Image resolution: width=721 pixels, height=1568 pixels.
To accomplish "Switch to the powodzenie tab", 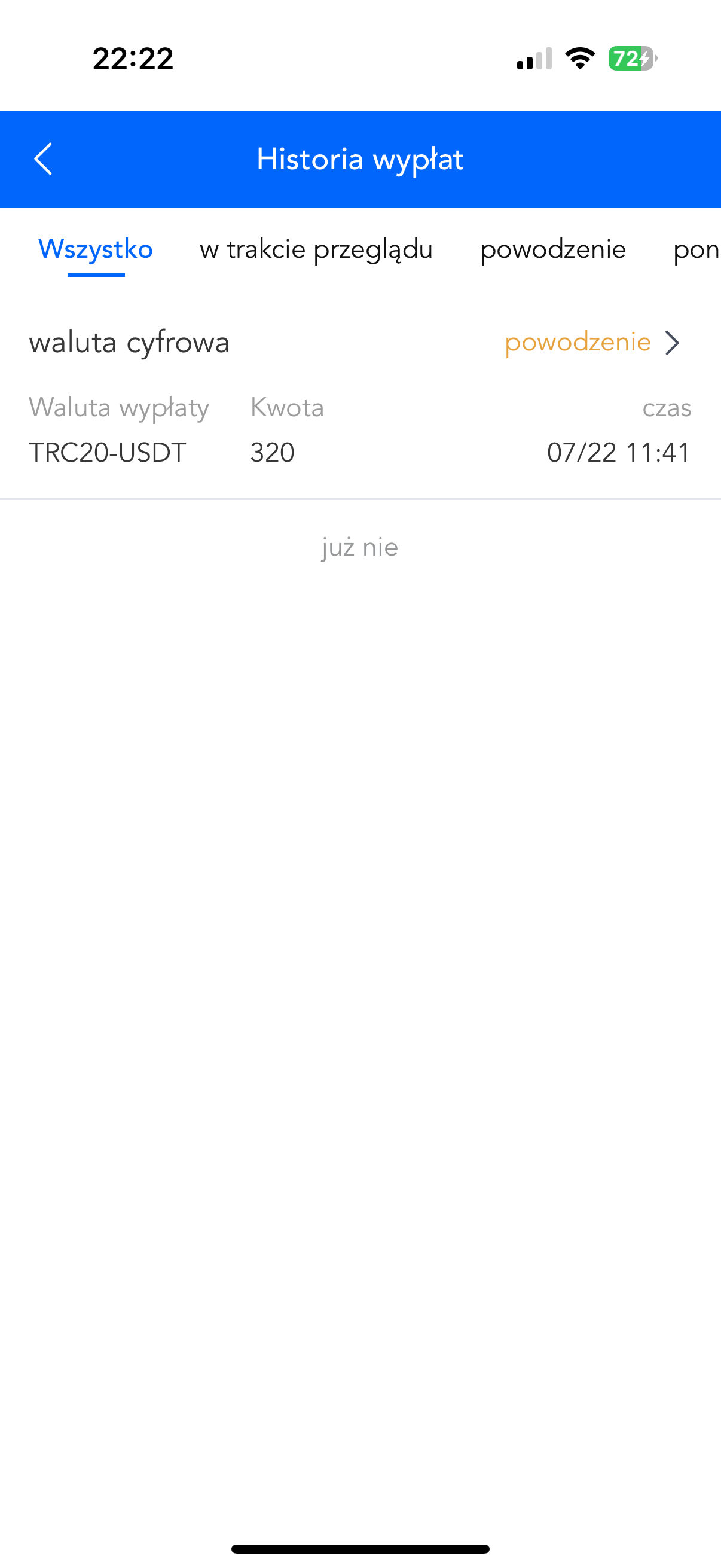I will tap(553, 249).
